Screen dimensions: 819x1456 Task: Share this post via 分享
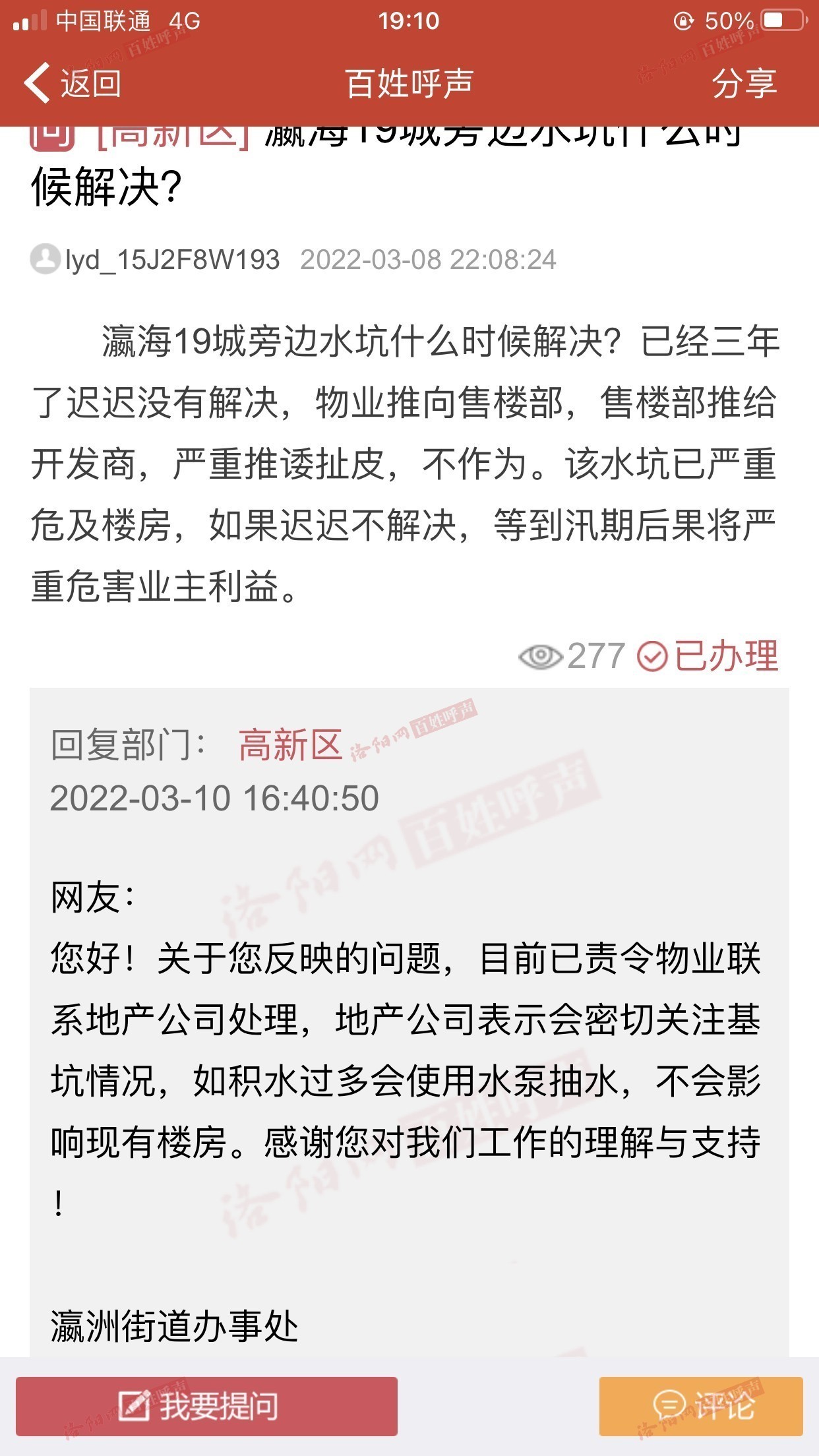click(743, 84)
